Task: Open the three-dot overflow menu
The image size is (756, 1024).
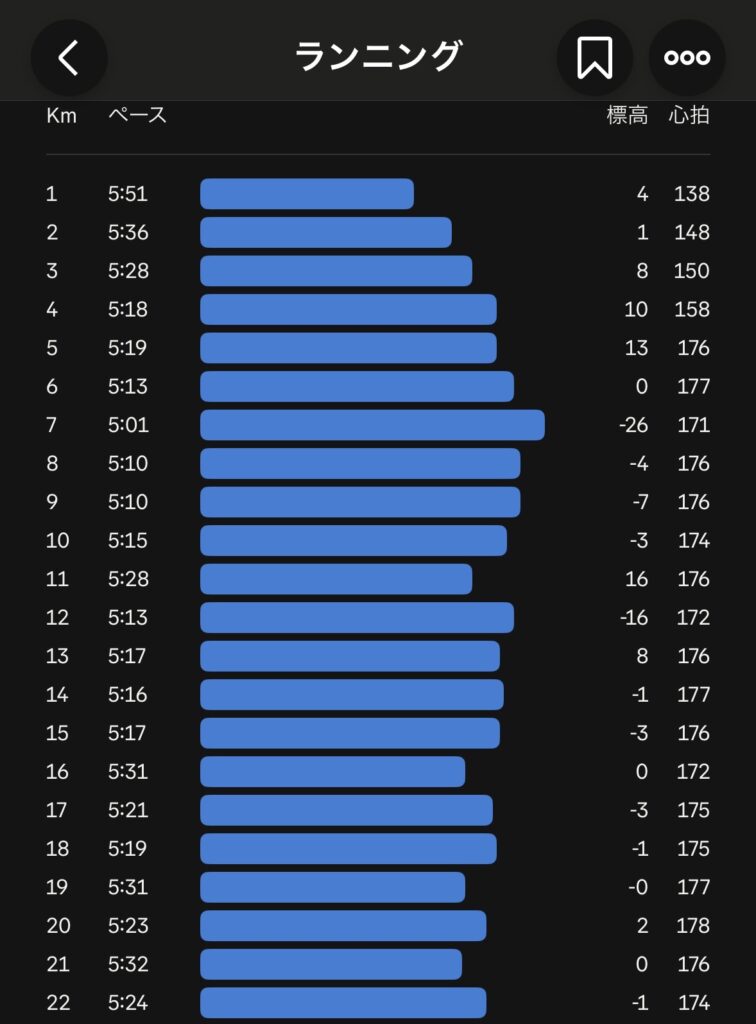Action: 687,58
